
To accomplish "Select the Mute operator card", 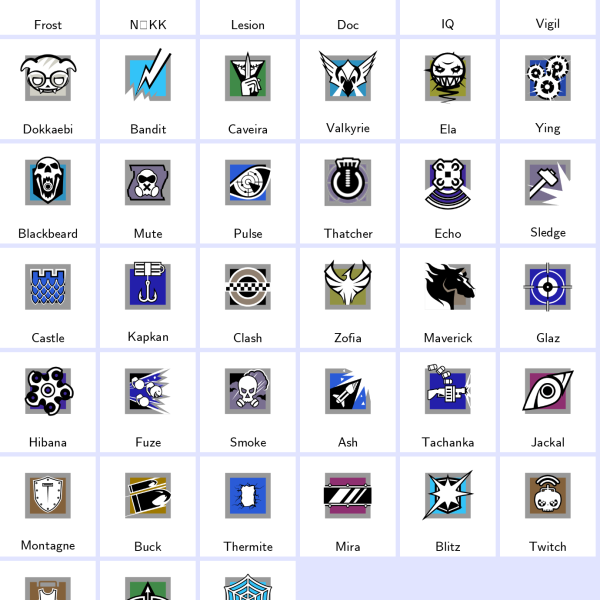I will point(148,192).
